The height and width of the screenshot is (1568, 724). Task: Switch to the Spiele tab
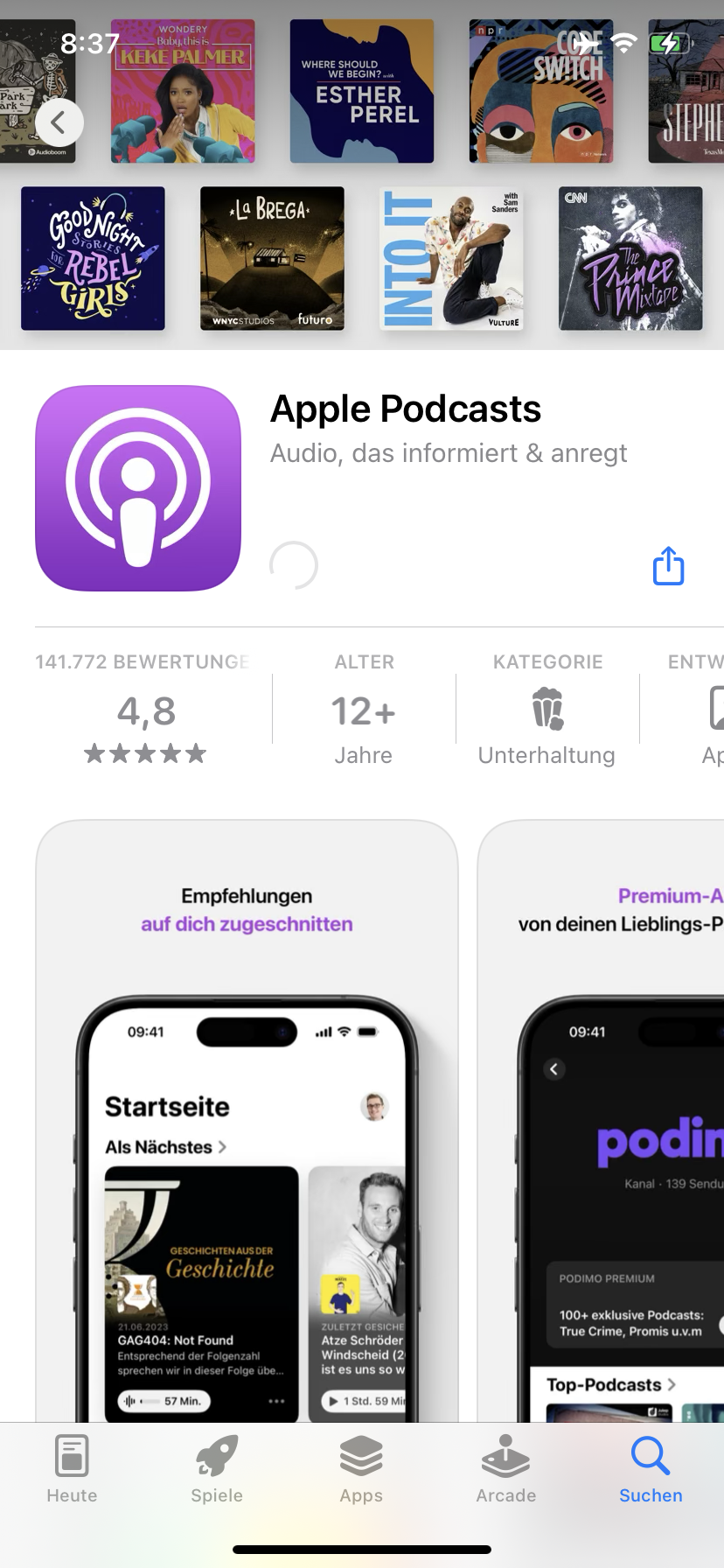217,1469
